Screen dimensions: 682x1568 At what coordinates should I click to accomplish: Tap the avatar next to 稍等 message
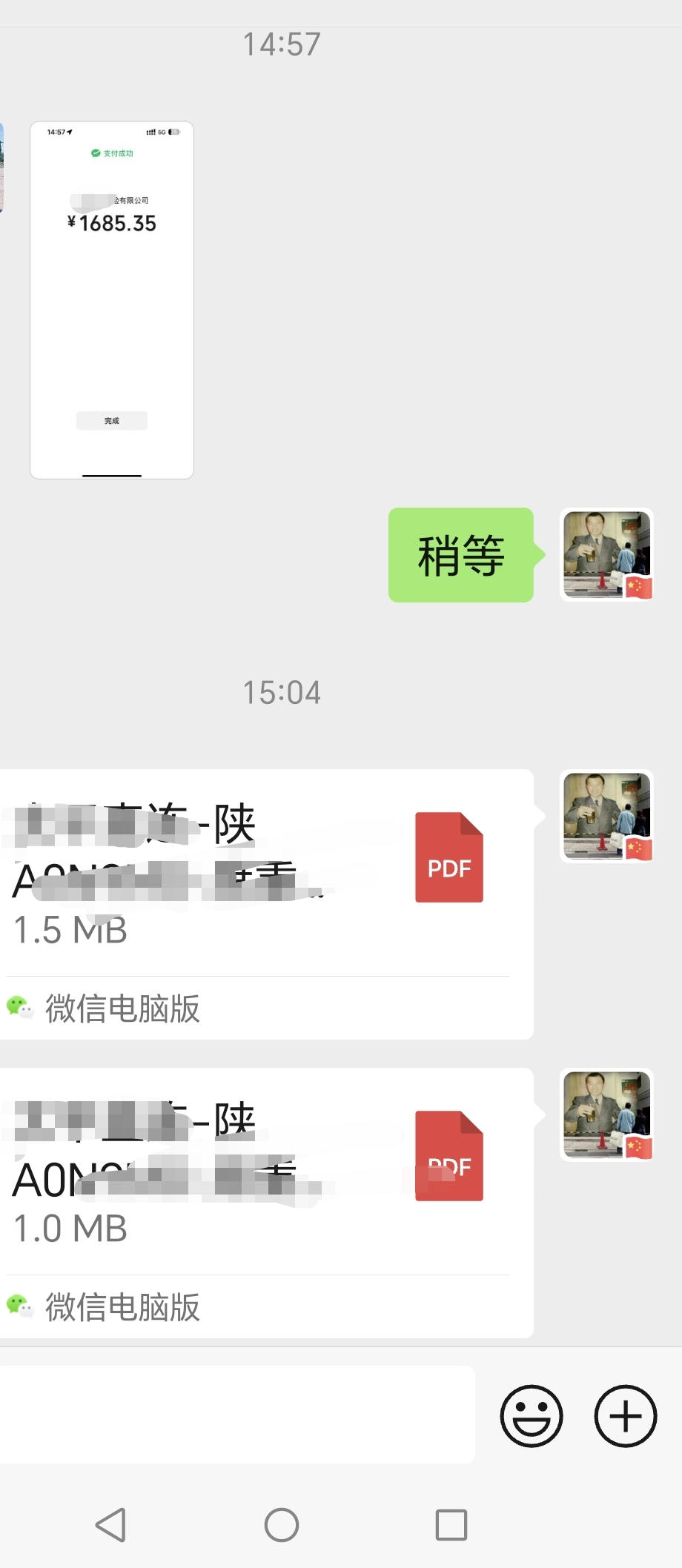606,554
